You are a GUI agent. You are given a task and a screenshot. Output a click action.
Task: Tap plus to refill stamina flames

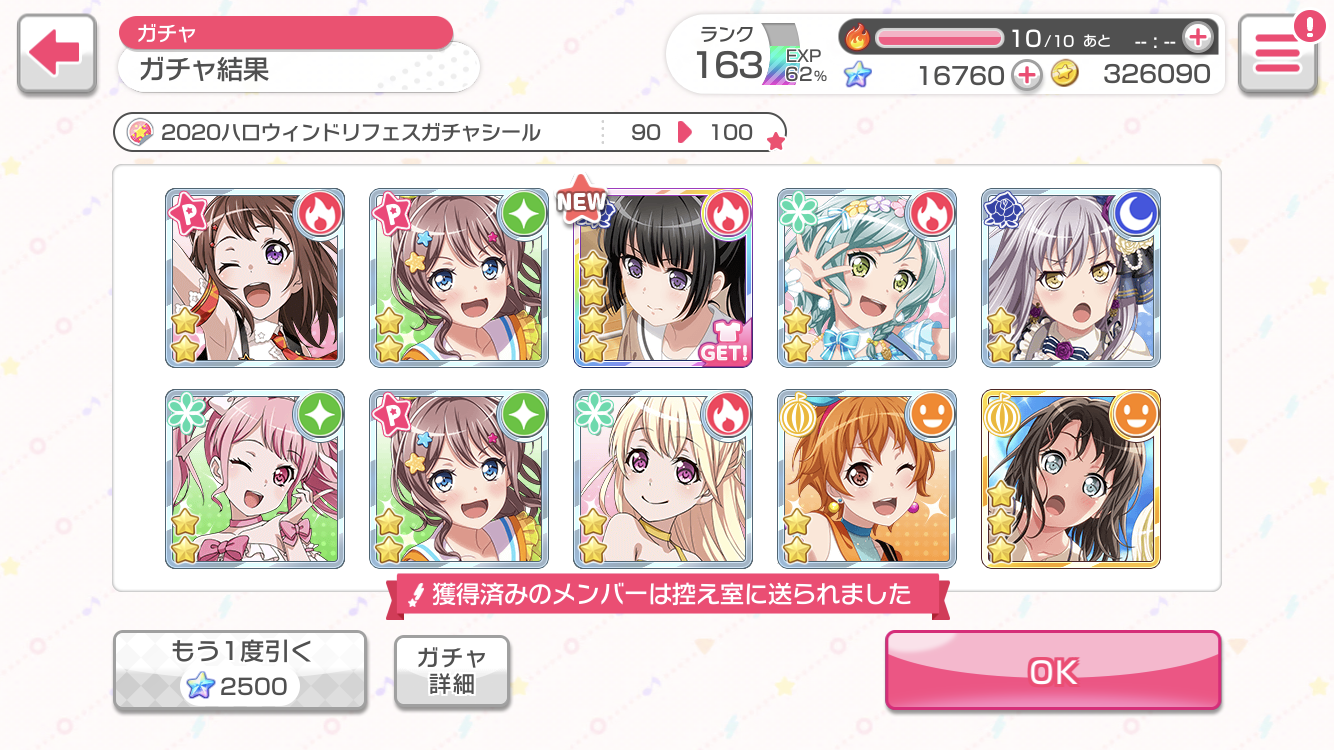click(1197, 39)
